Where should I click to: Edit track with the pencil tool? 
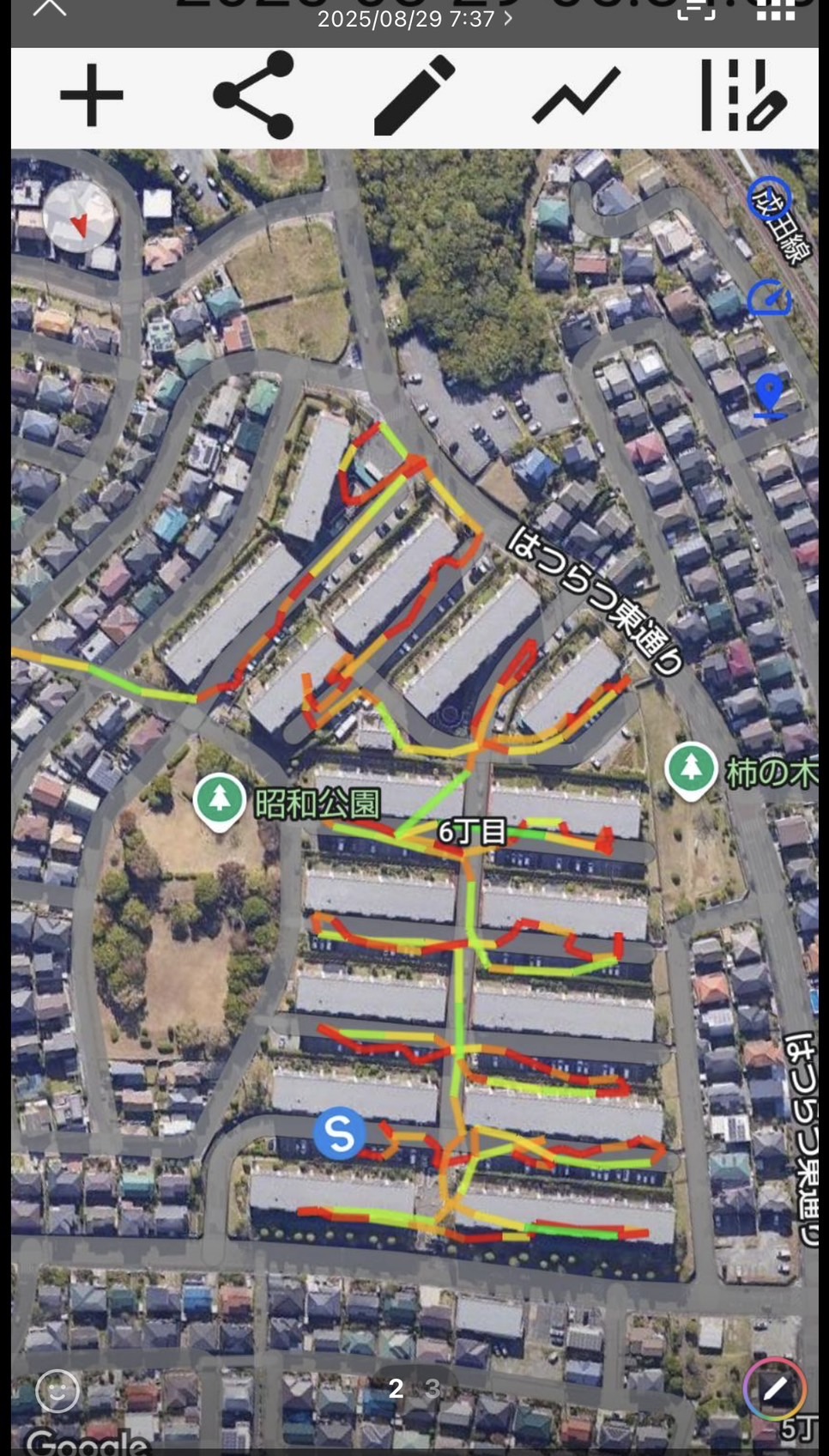[414, 95]
